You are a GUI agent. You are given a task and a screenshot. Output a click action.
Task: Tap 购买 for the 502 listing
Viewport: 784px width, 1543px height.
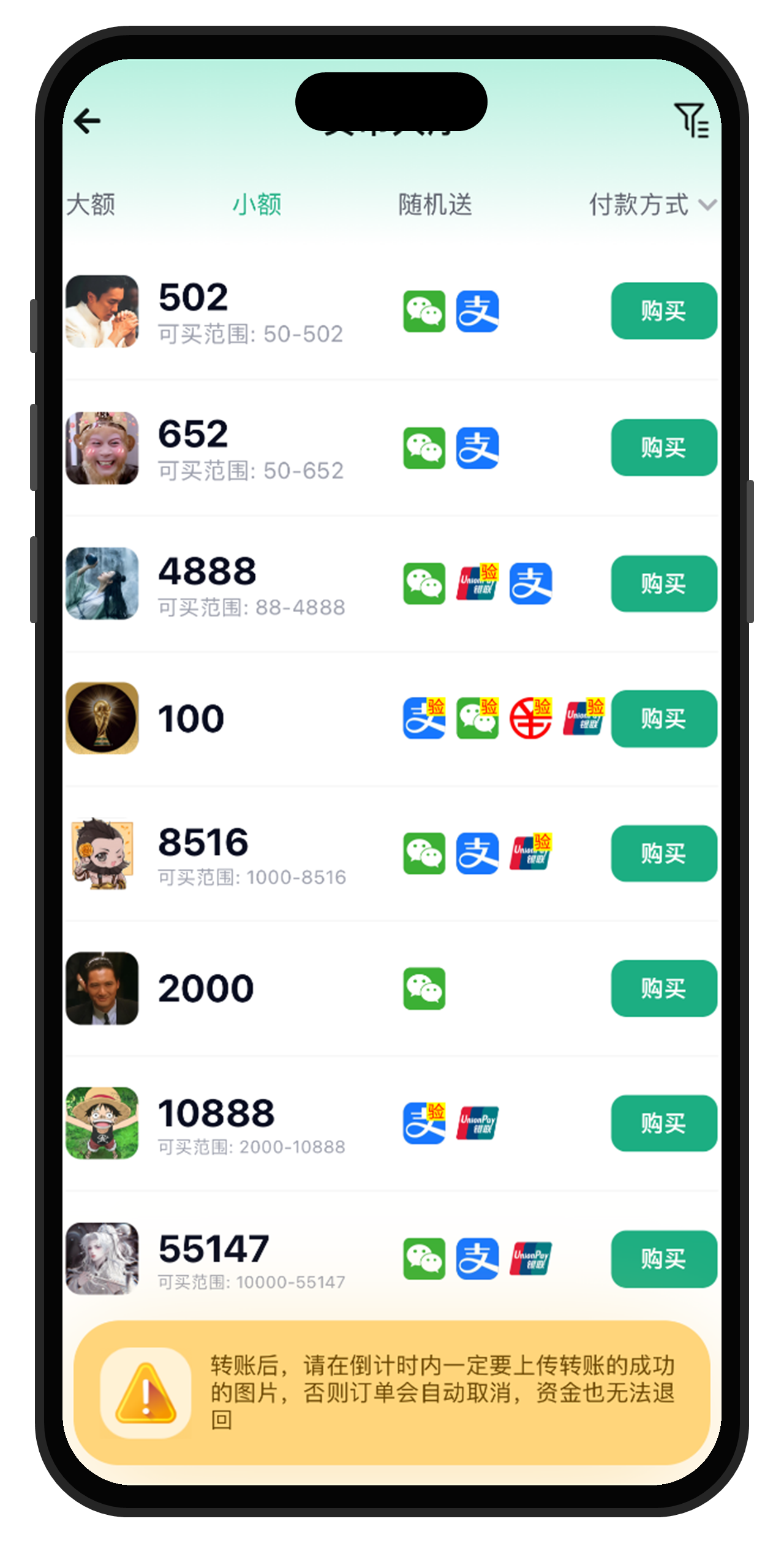664,311
